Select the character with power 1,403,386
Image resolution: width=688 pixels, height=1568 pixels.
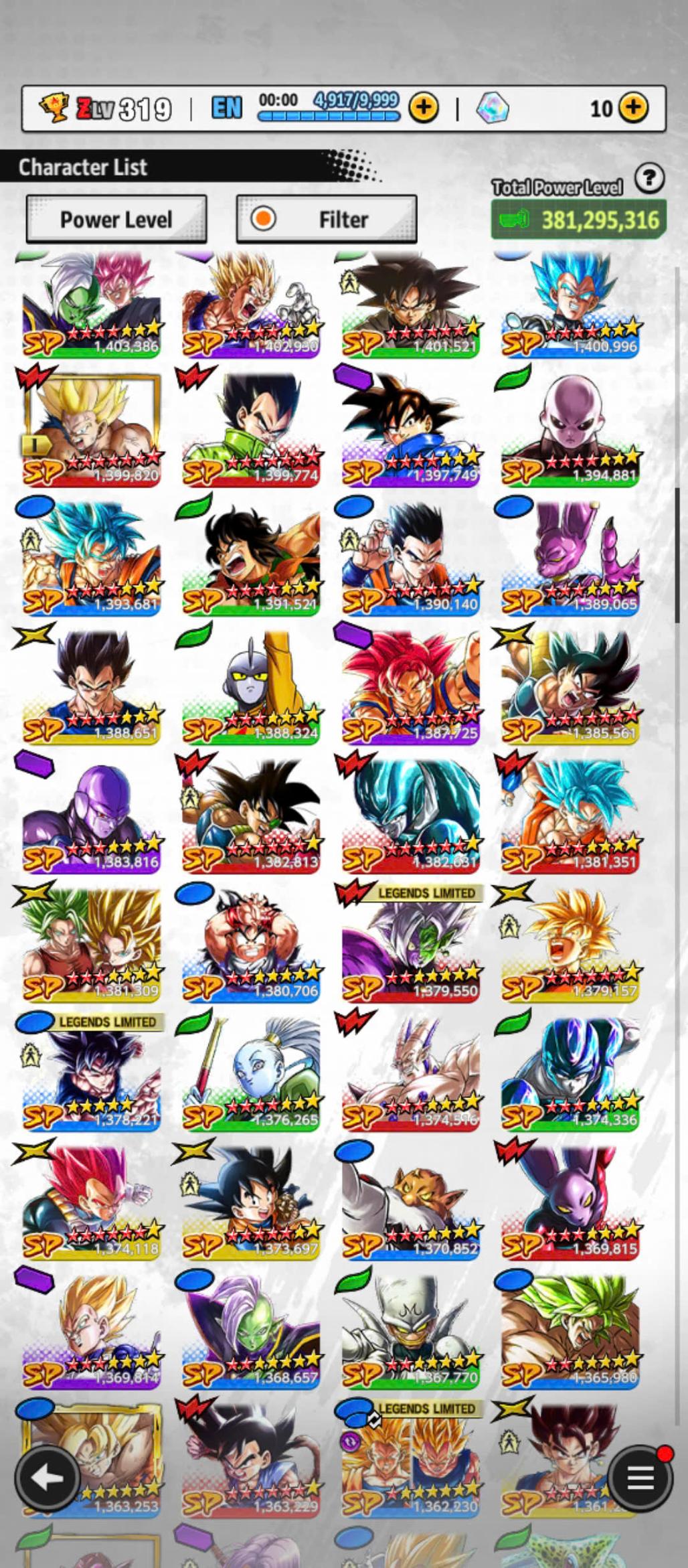coord(92,305)
